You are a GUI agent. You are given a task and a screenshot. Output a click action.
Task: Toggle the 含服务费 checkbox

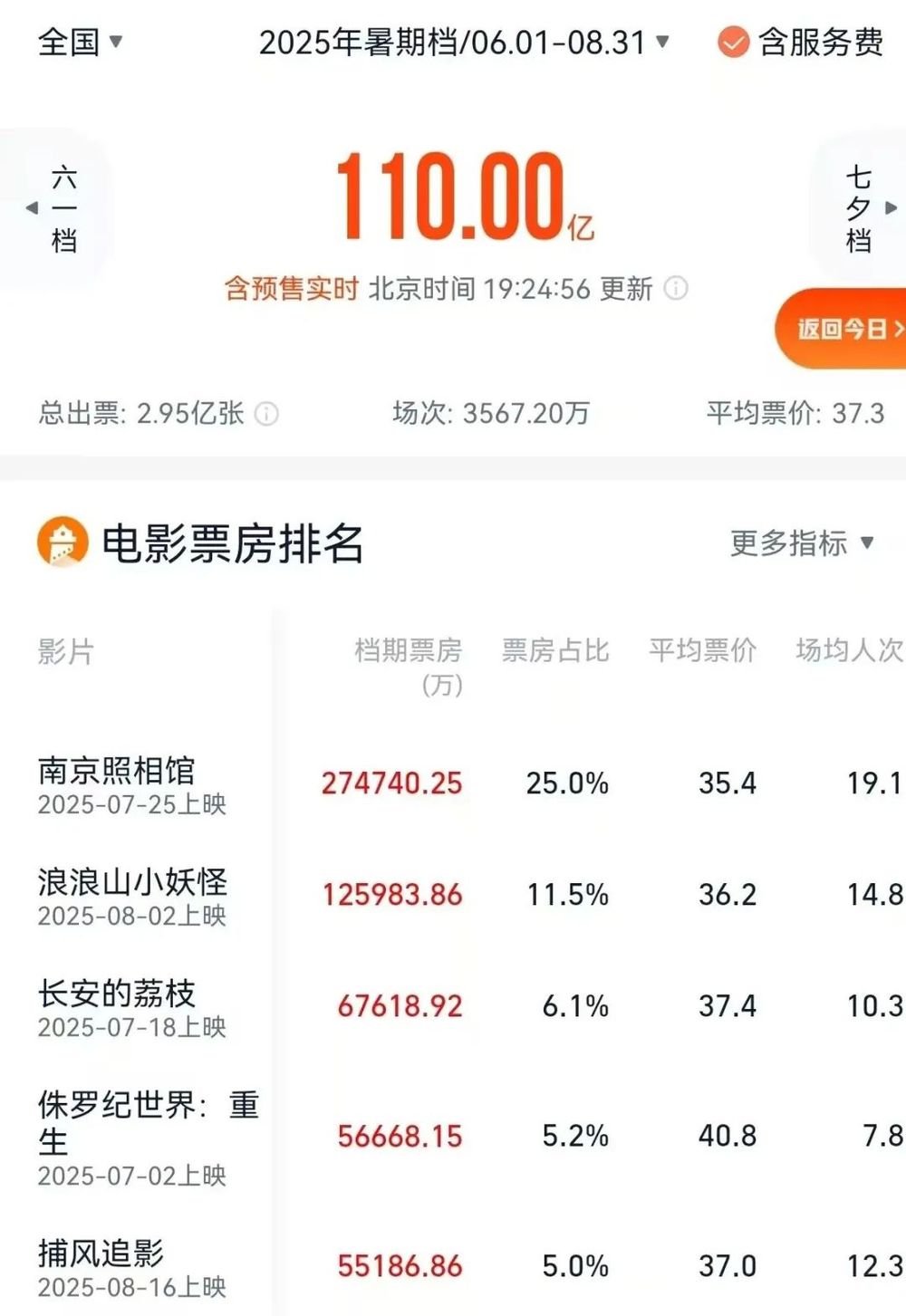coord(733,43)
